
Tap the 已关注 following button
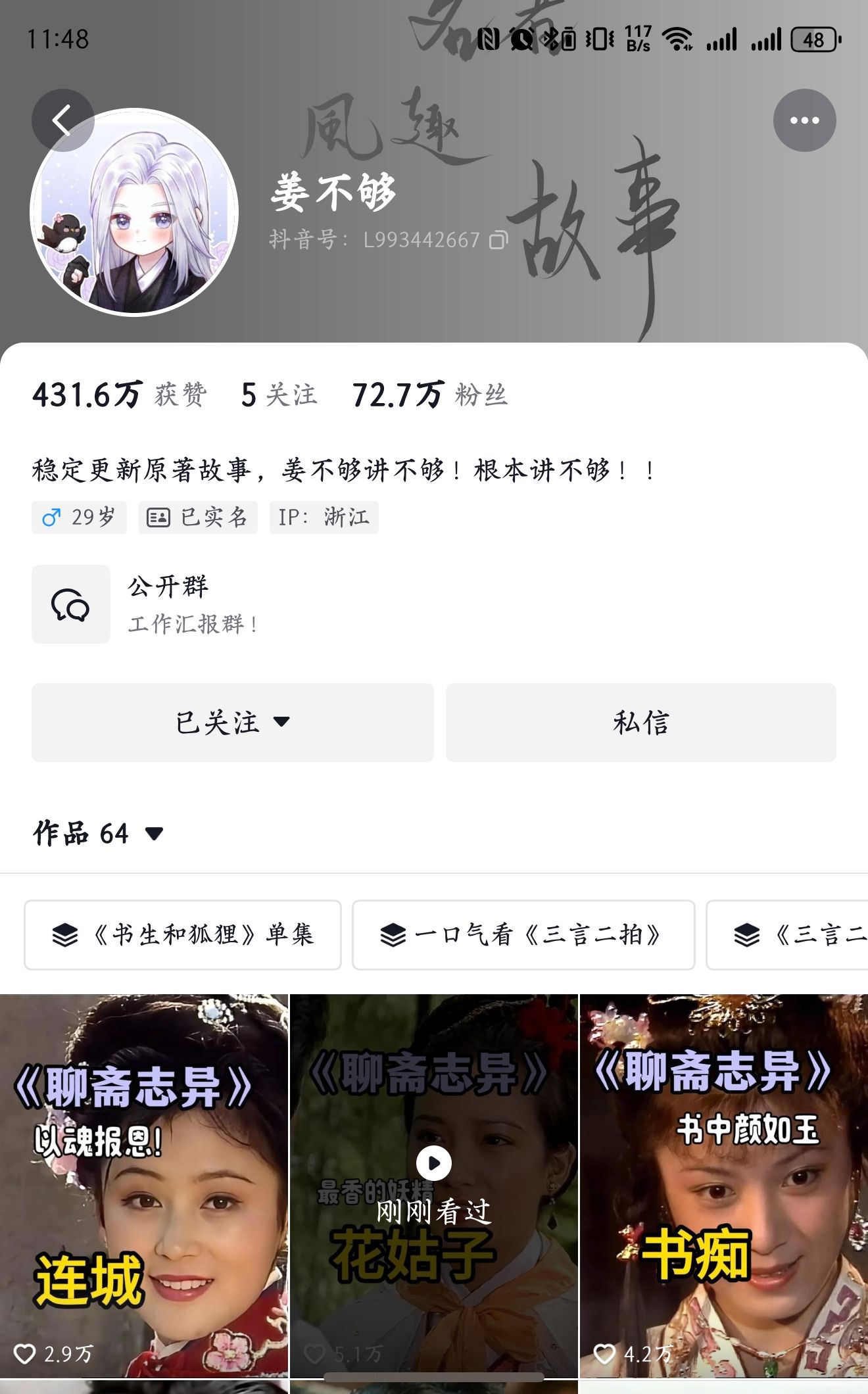click(x=233, y=723)
